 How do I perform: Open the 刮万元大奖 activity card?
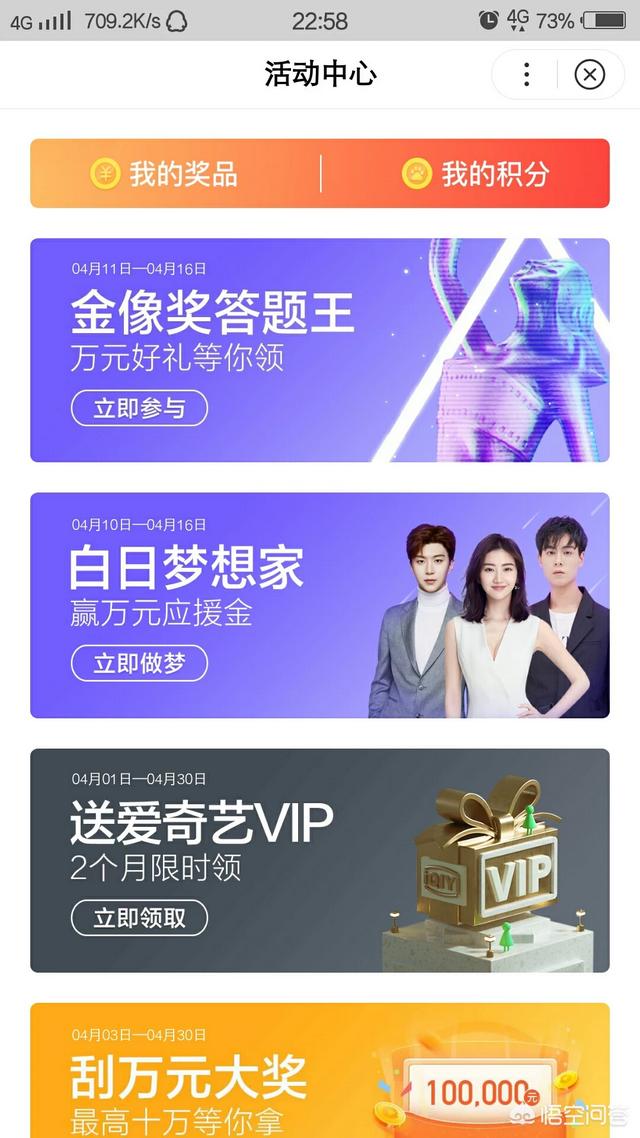[320, 1070]
